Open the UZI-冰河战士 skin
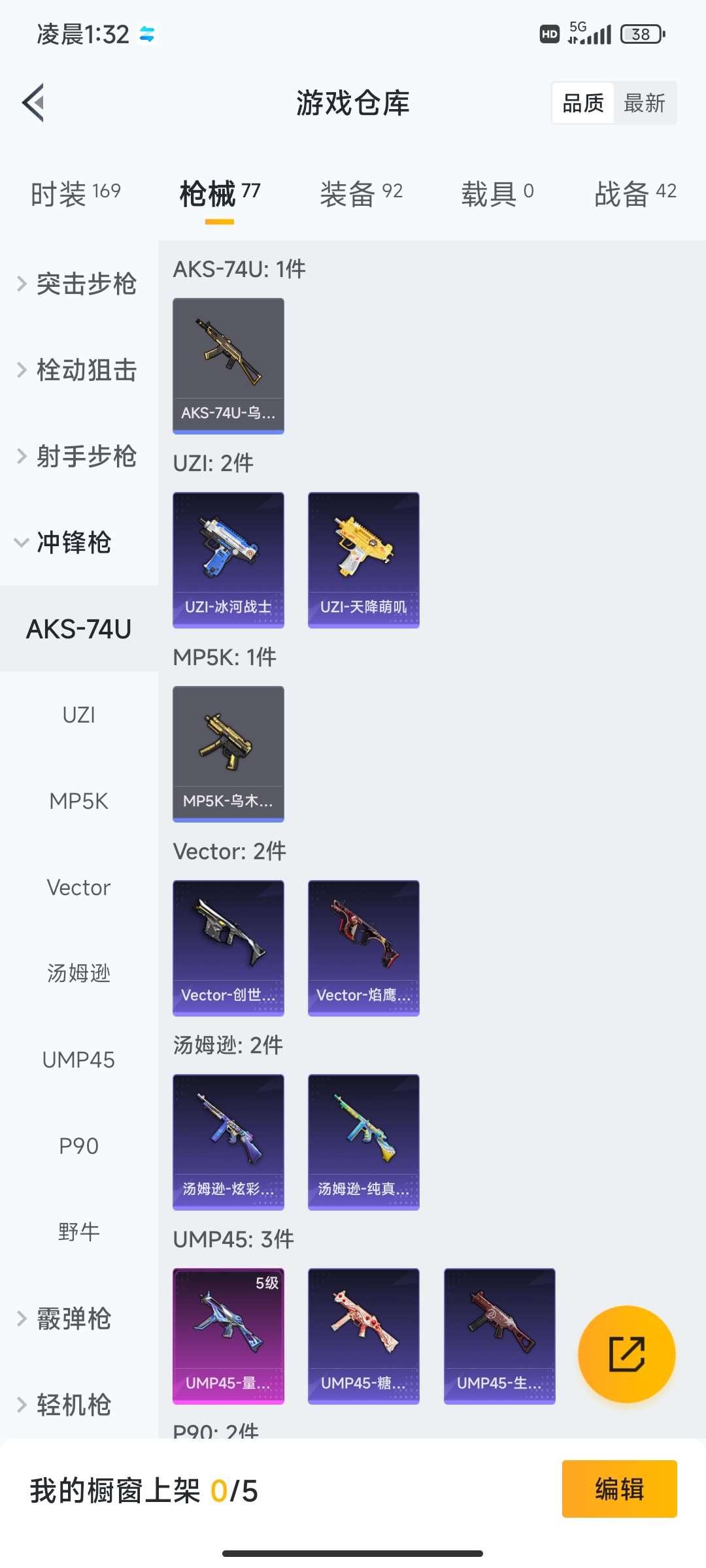The height and width of the screenshot is (1568, 706). [x=228, y=560]
